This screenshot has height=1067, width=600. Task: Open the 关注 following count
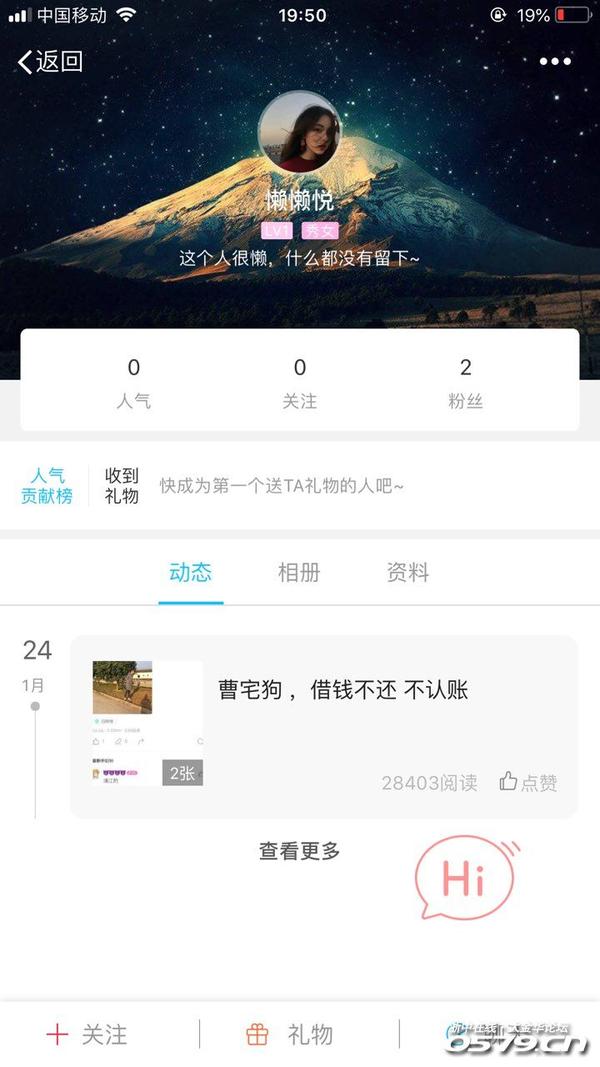coord(300,382)
